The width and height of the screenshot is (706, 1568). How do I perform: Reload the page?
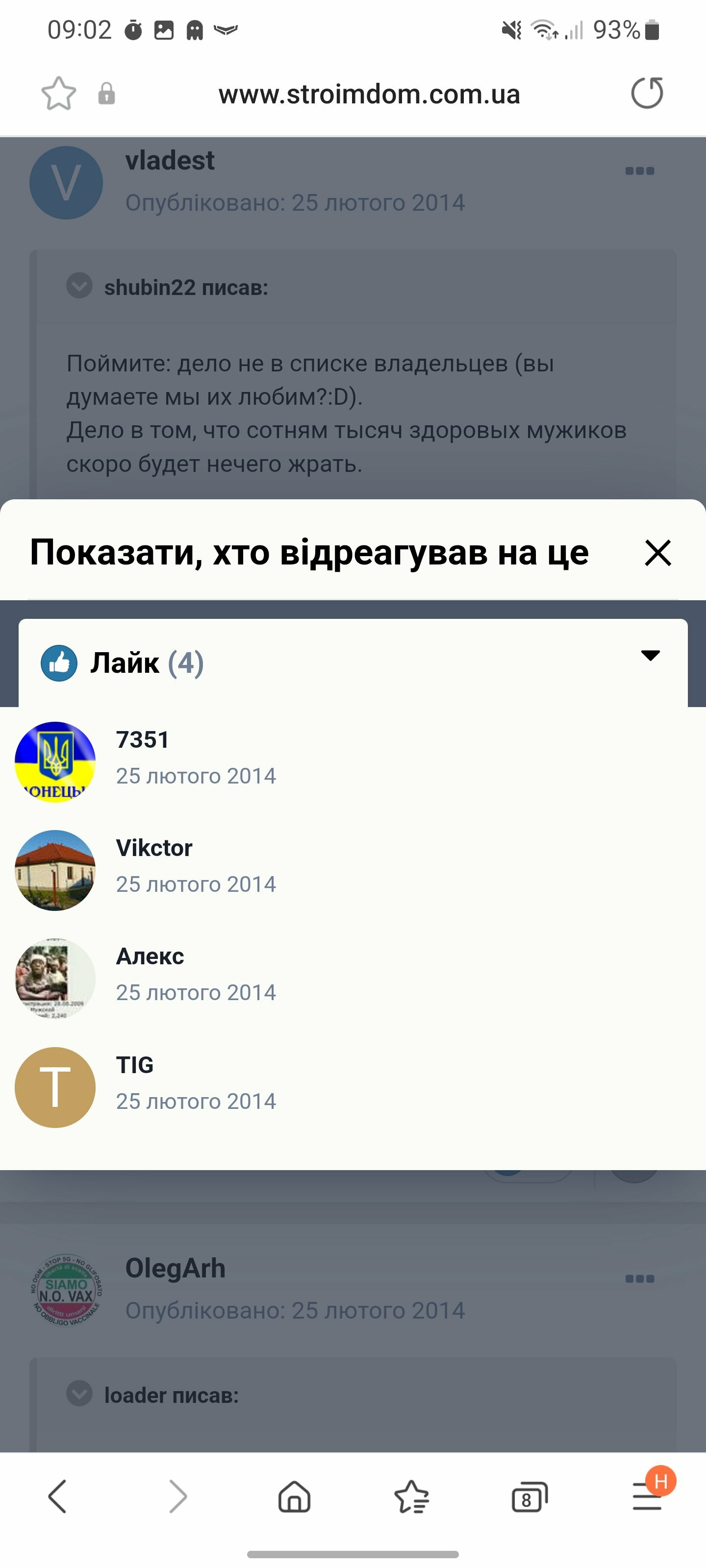[647, 93]
